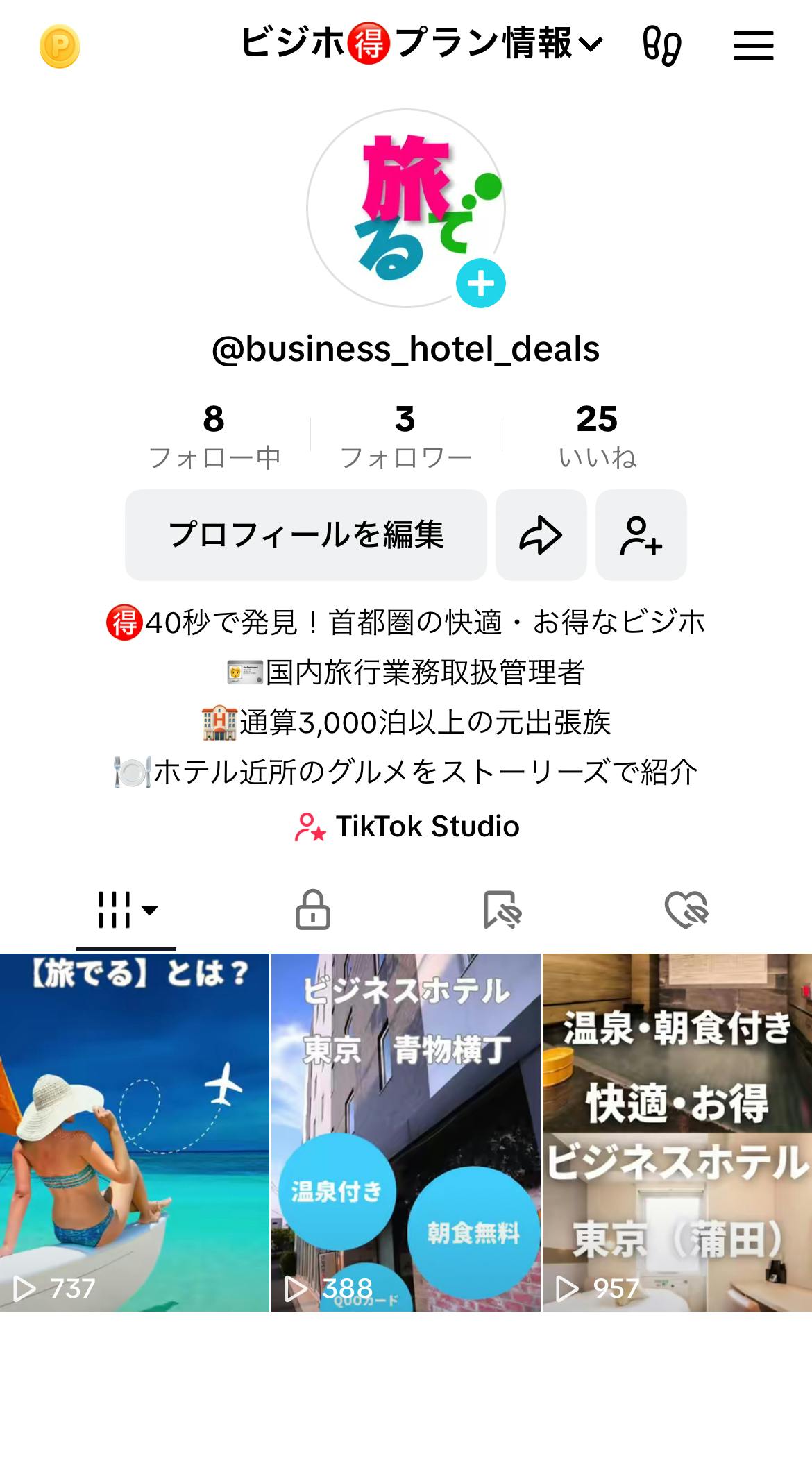
Task: Open the hamburger menu
Action: (x=753, y=46)
